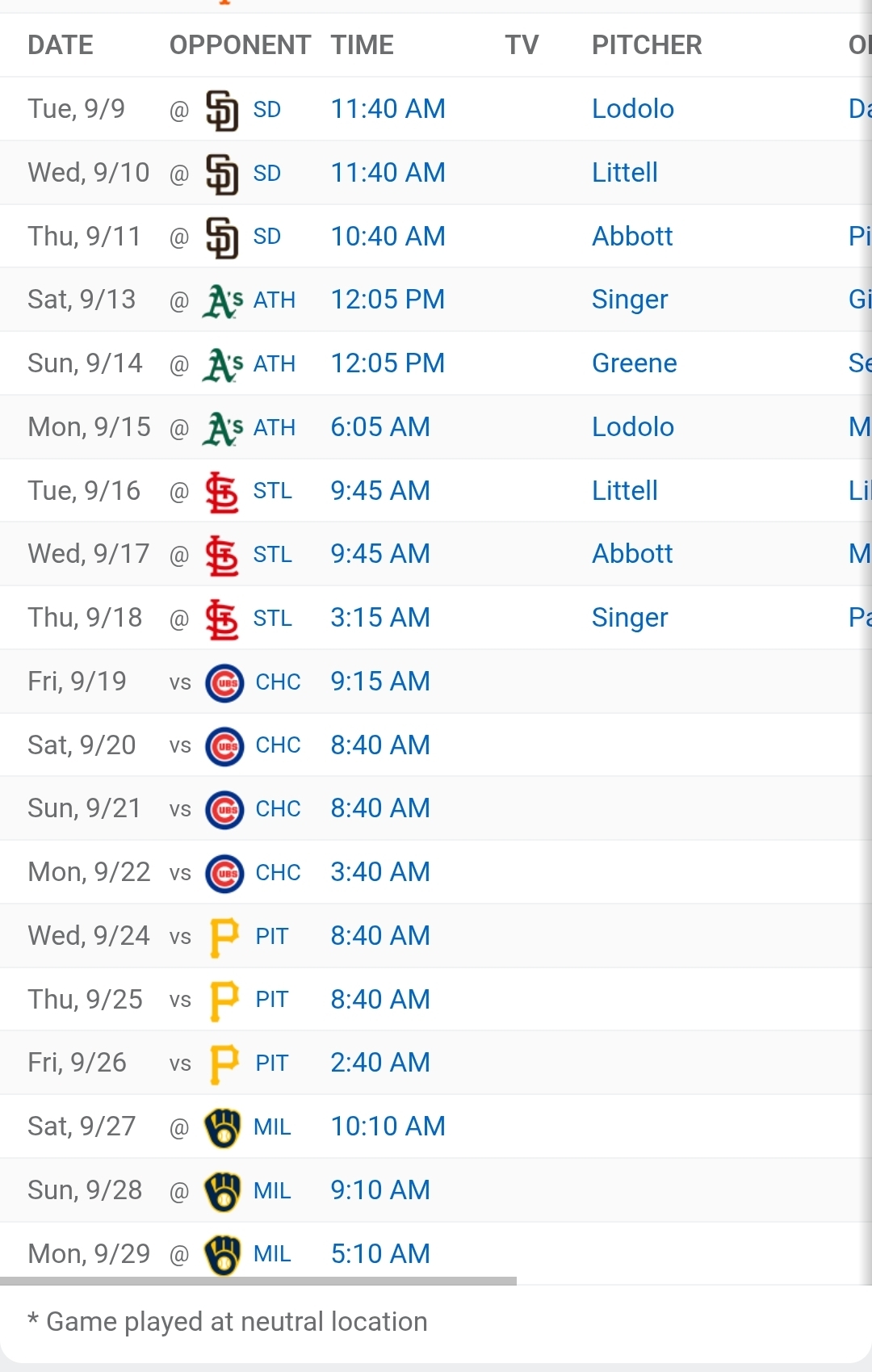Viewport: 872px width, 1372px height.
Task: View the 3:40 AM game on Mon, 9/22
Action: point(379,872)
